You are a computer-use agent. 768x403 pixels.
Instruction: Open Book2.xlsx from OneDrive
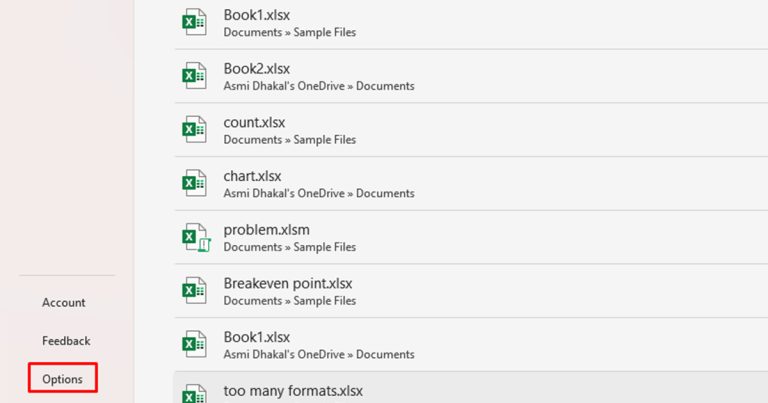pos(256,69)
